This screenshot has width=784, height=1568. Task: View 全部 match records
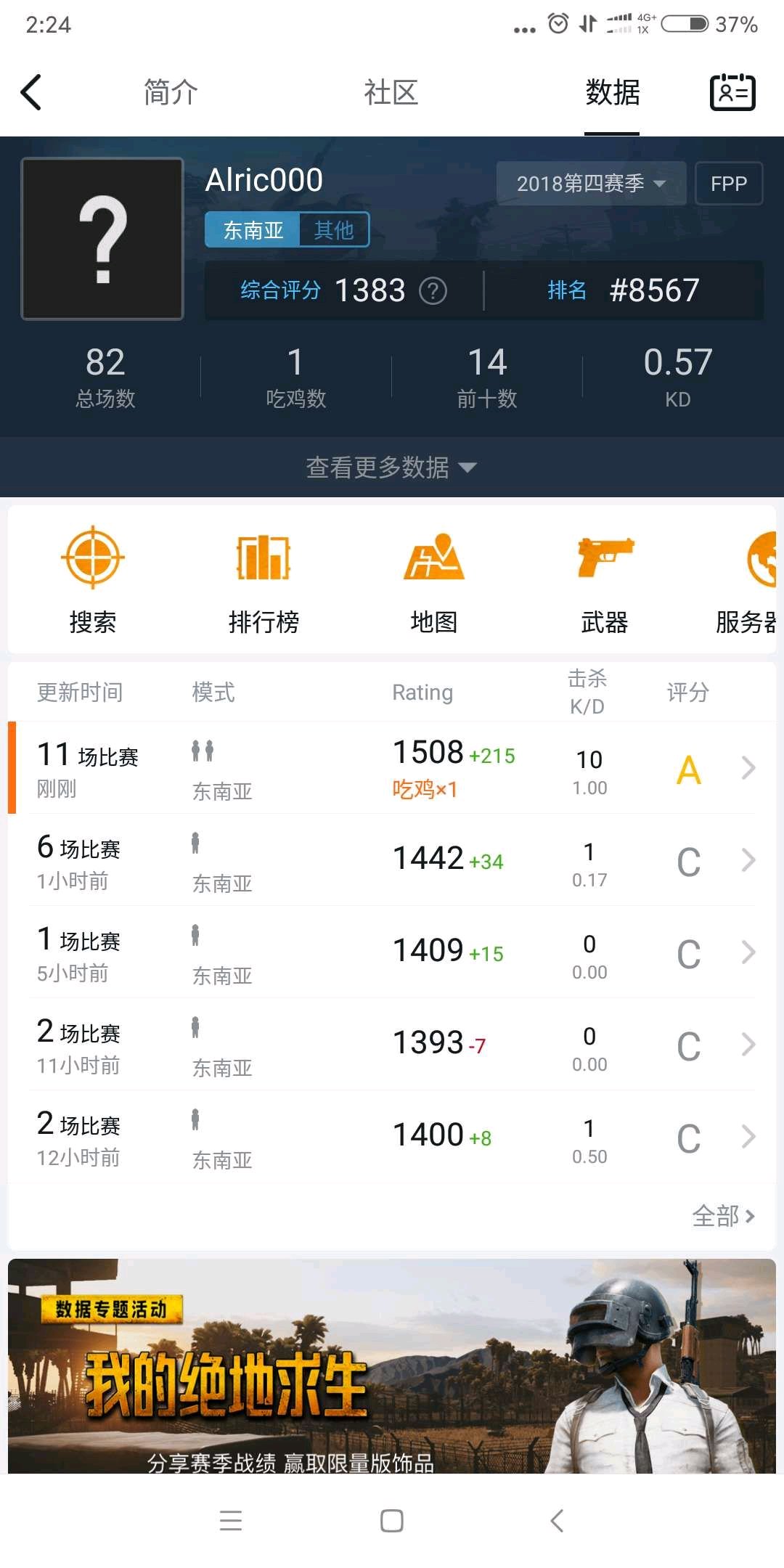tap(724, 1215)
